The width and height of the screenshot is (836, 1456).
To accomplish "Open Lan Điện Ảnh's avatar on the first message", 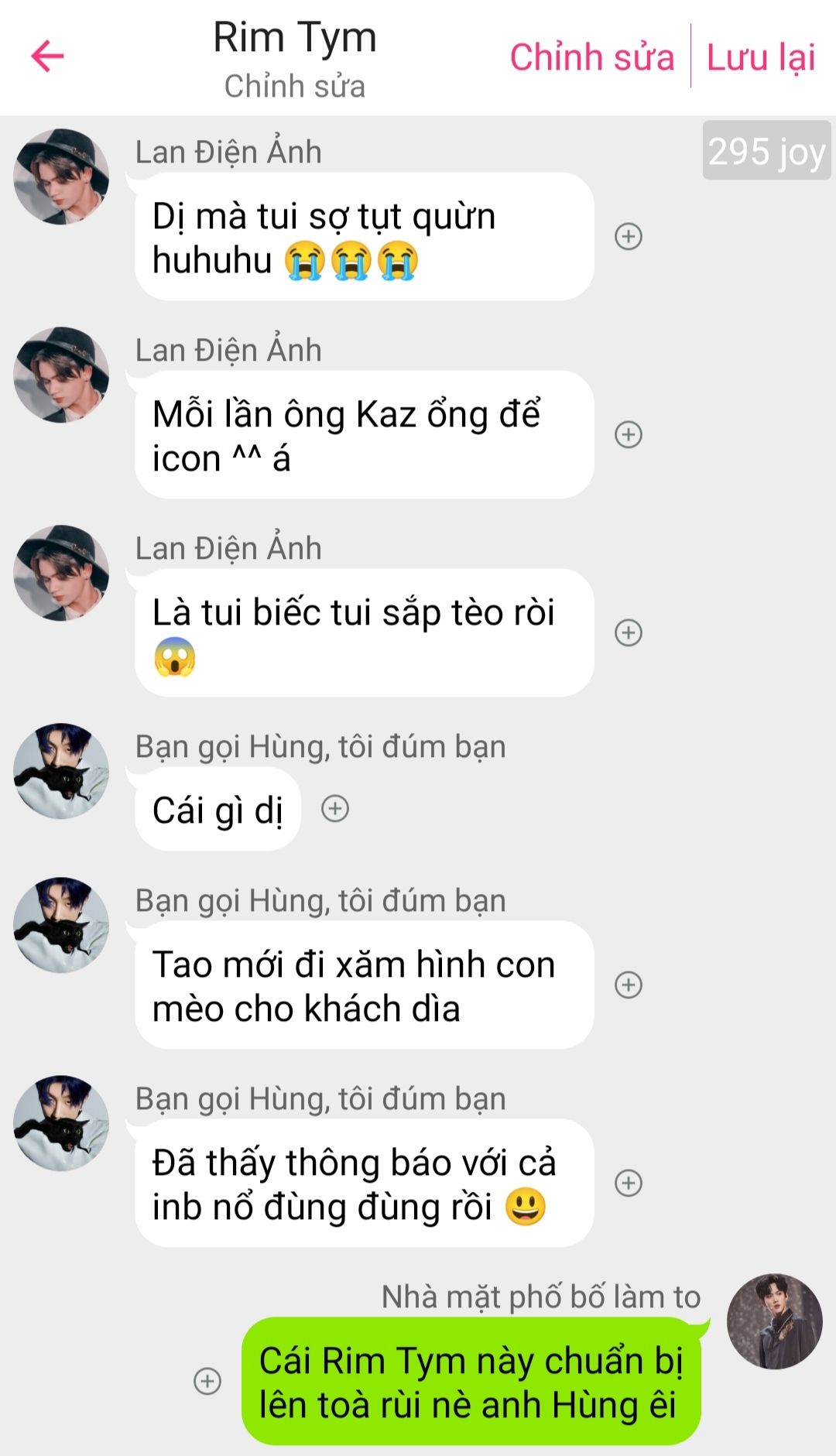I will click(61, 176).
